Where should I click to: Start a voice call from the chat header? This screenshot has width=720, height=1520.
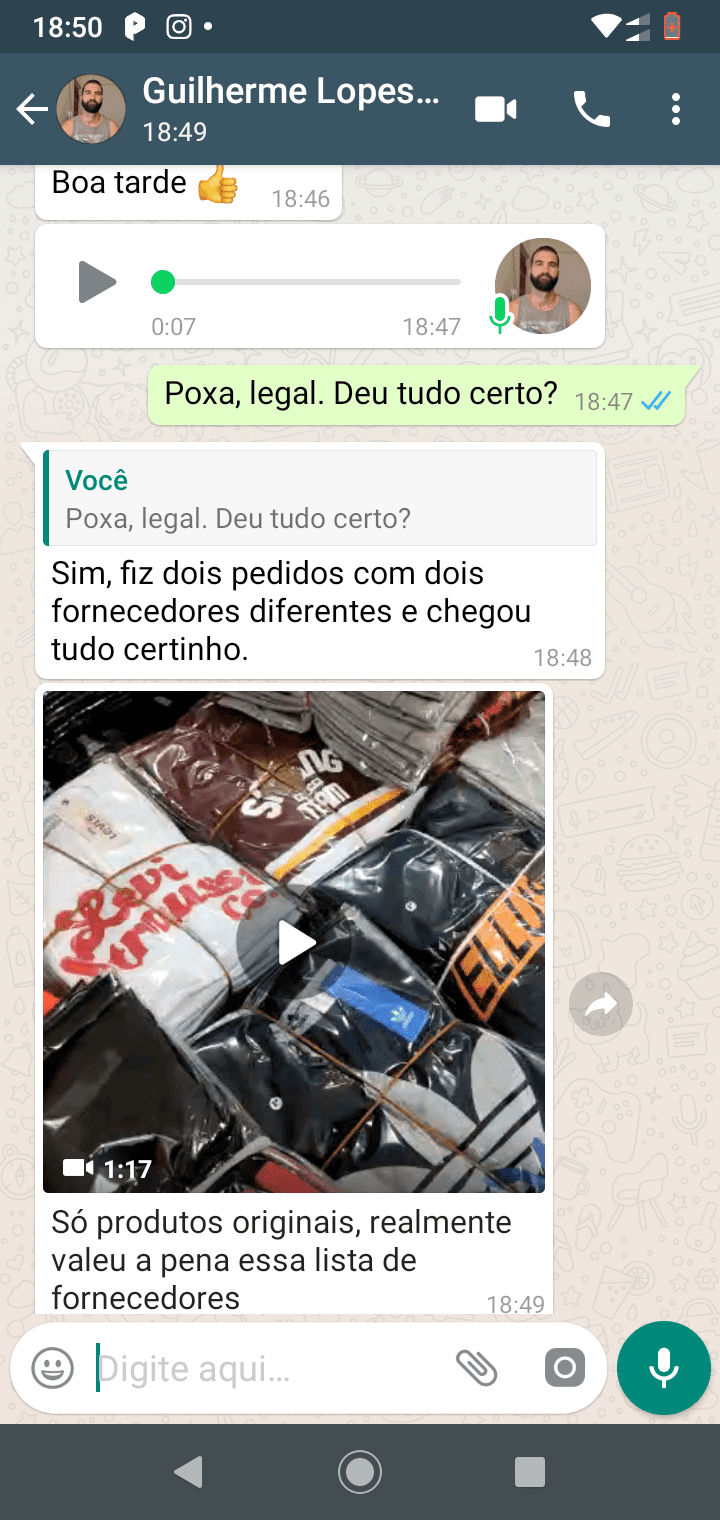[x=591, y=109]
